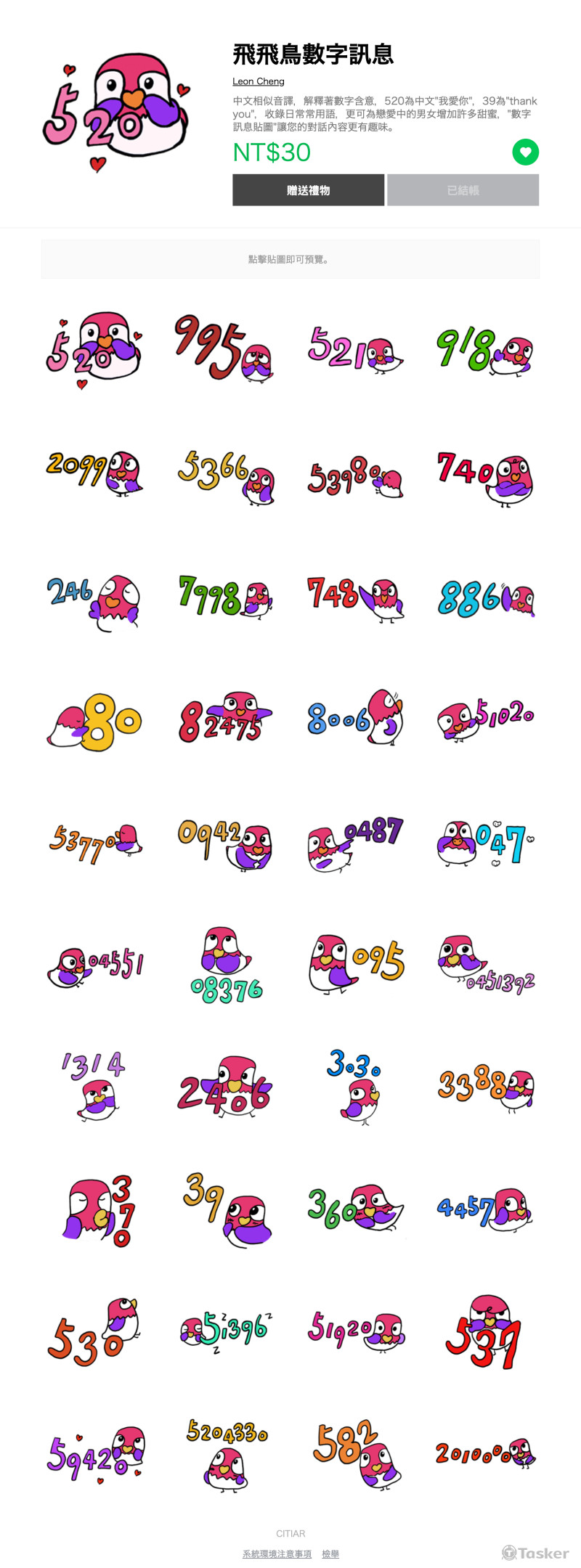Click the 贈送禮物 gift button
The width and height of the screenshot is (581, 1568).
tap(307, 189)
